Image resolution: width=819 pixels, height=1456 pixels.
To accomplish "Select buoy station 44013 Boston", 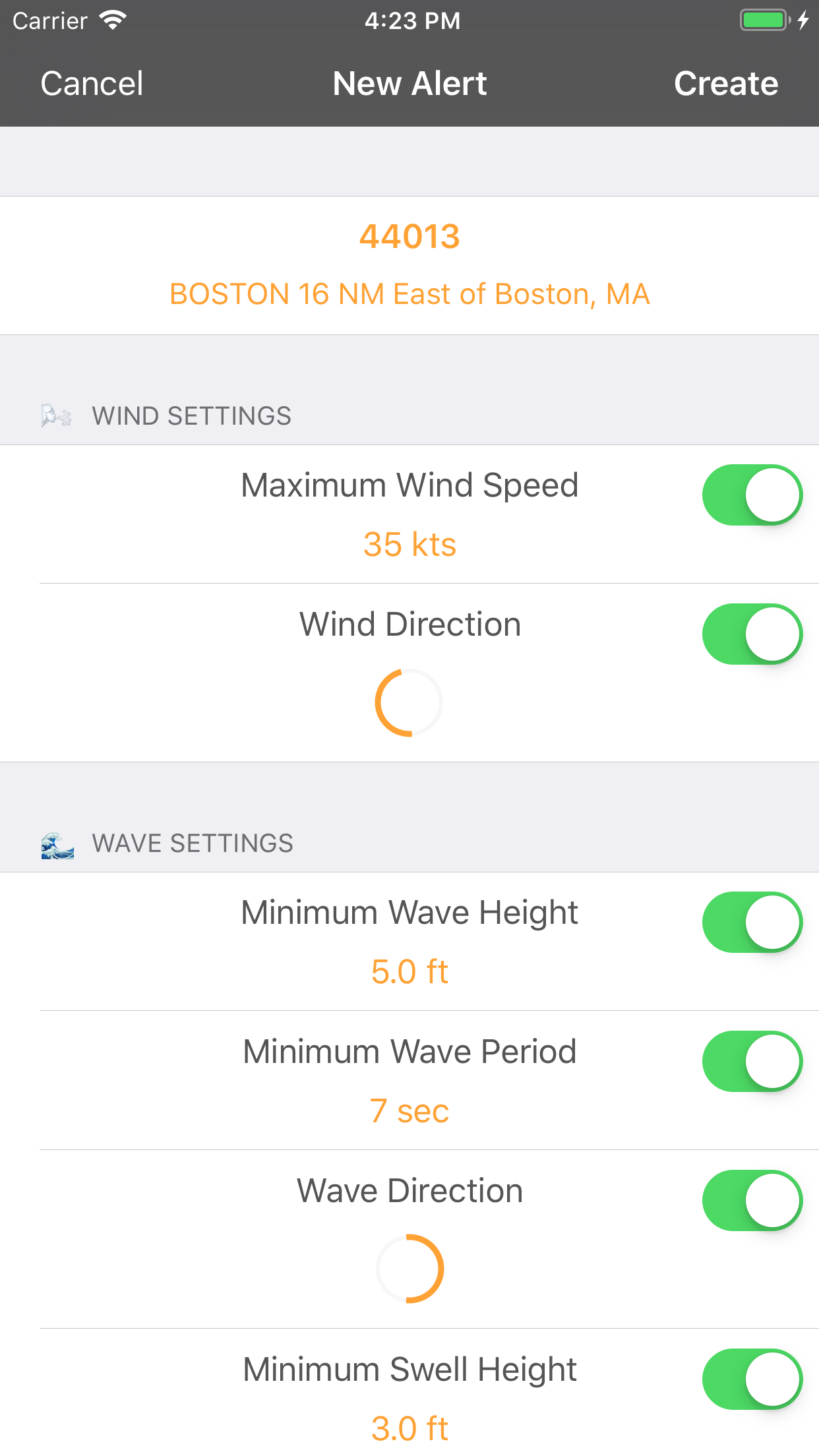I will 409,265.
